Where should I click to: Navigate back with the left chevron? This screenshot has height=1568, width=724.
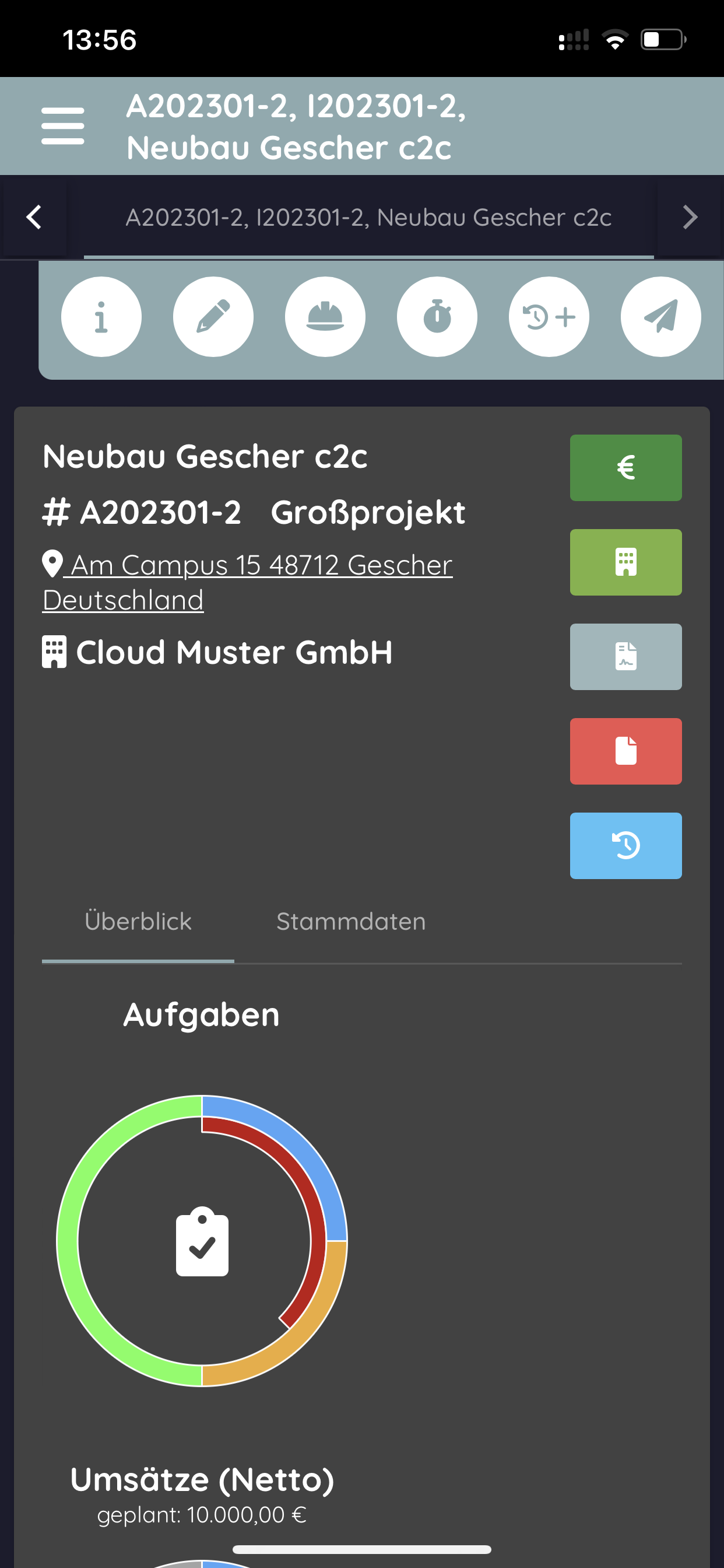(34, 218)
